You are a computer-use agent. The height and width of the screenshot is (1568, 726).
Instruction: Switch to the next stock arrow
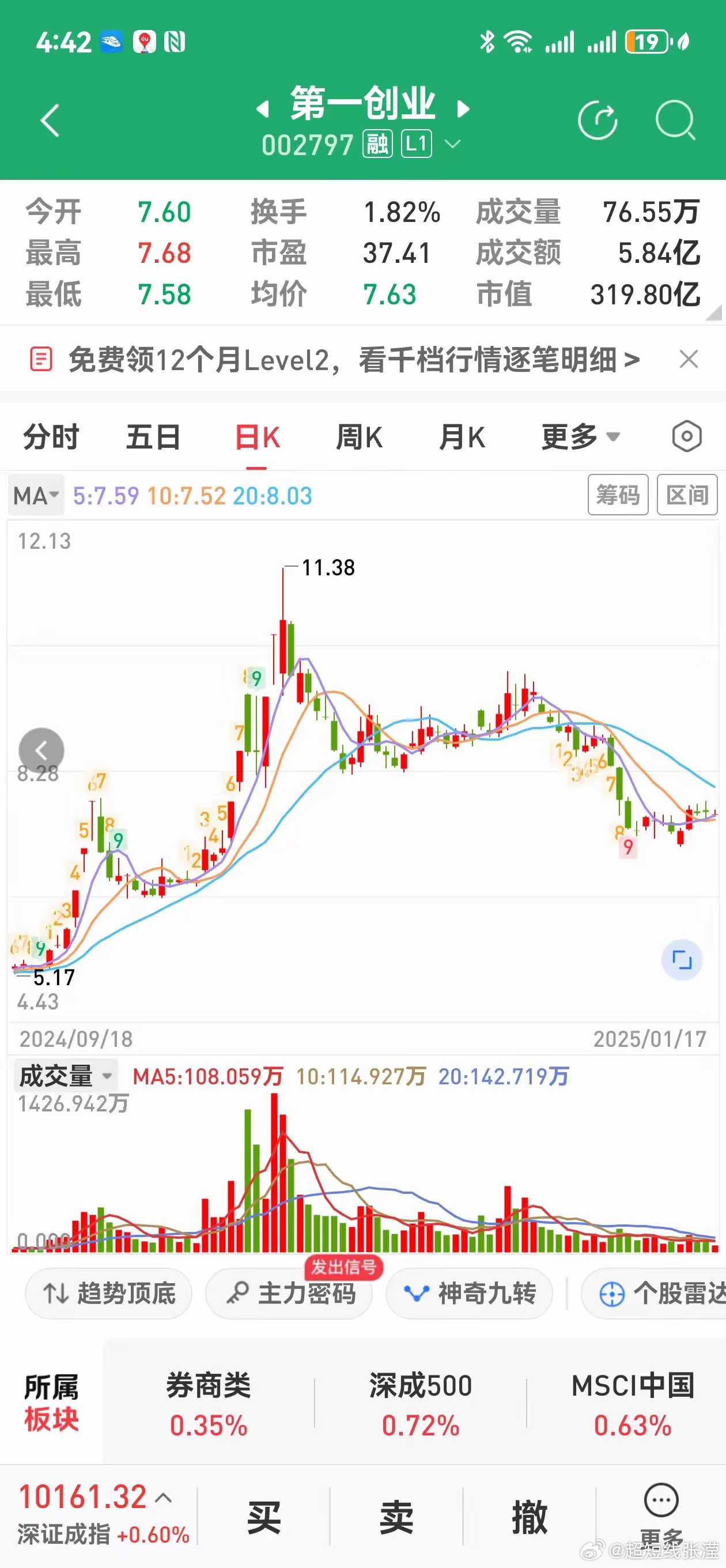464,109
